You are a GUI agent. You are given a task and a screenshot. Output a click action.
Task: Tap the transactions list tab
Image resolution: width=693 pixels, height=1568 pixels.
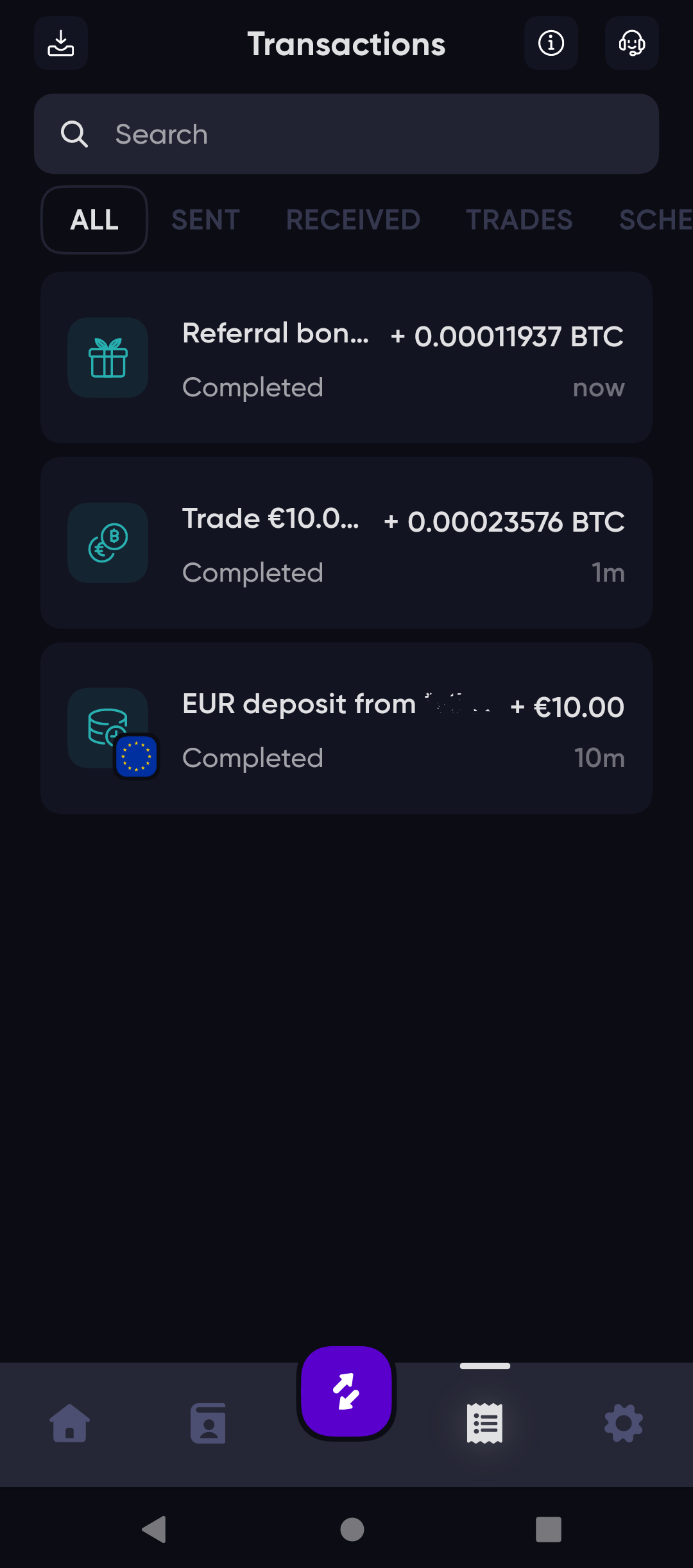(x=485, y=1423)
